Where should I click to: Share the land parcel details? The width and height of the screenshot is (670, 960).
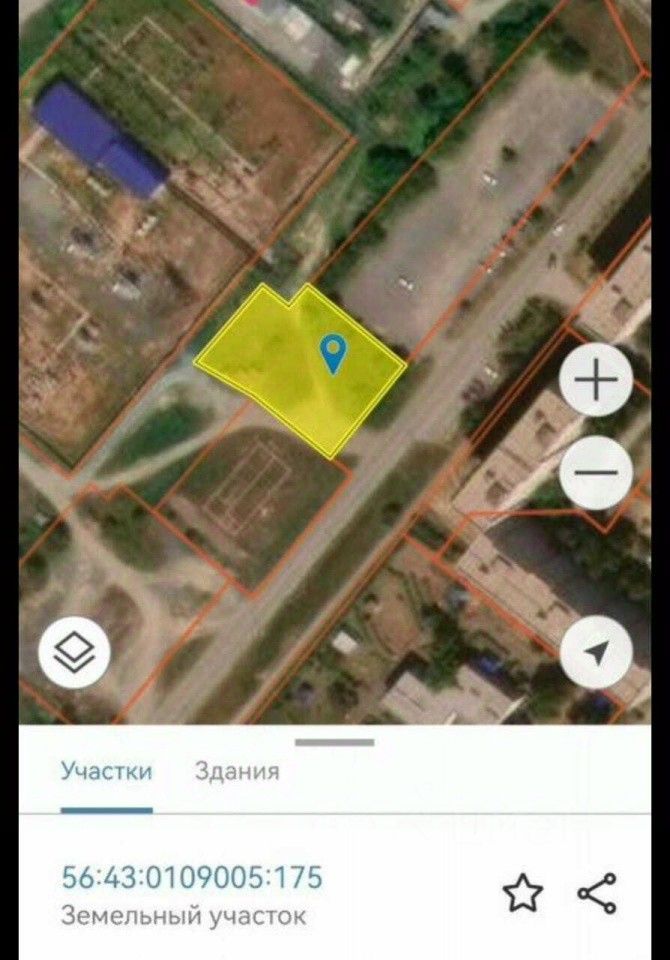pyautogui.click(x=597, y=893)
